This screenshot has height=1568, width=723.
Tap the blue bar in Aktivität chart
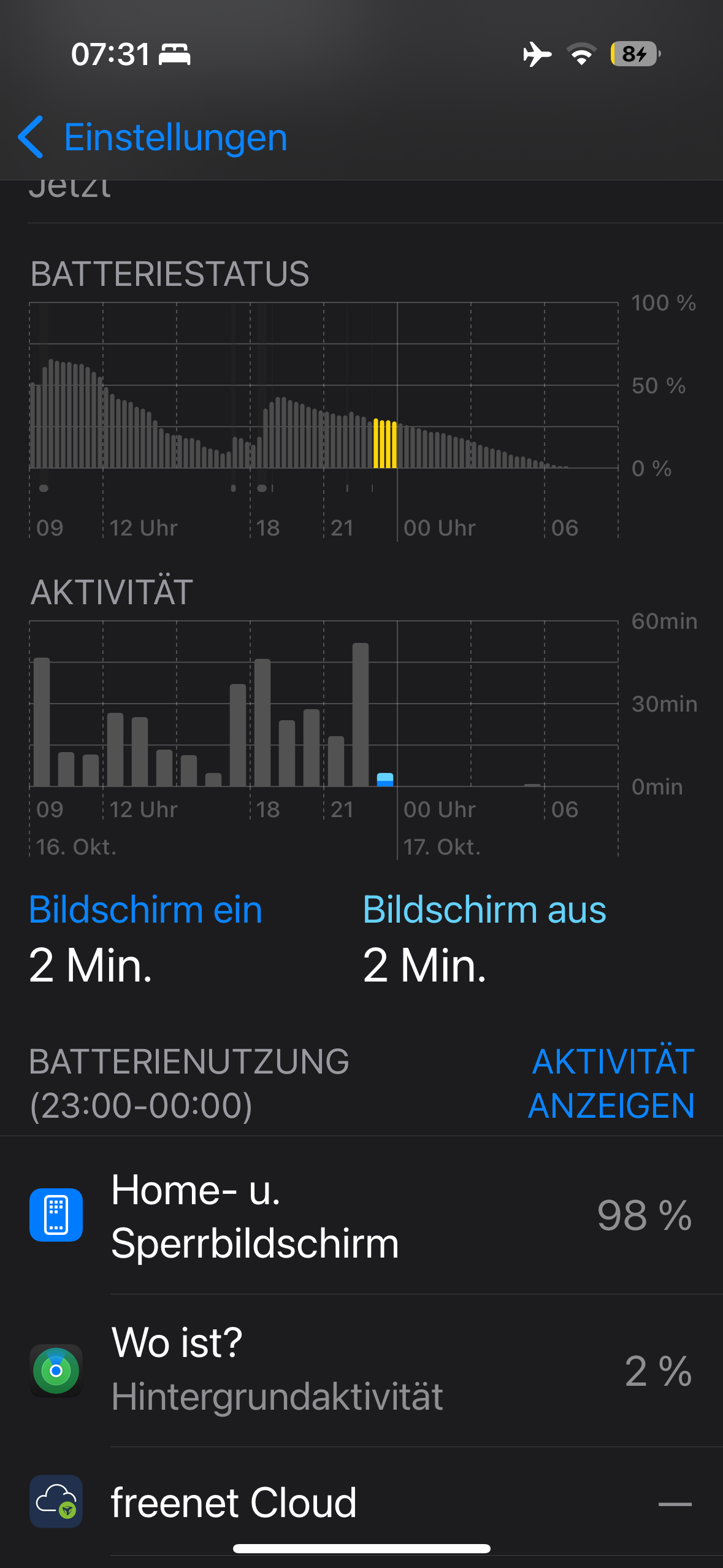coord(384,780)
